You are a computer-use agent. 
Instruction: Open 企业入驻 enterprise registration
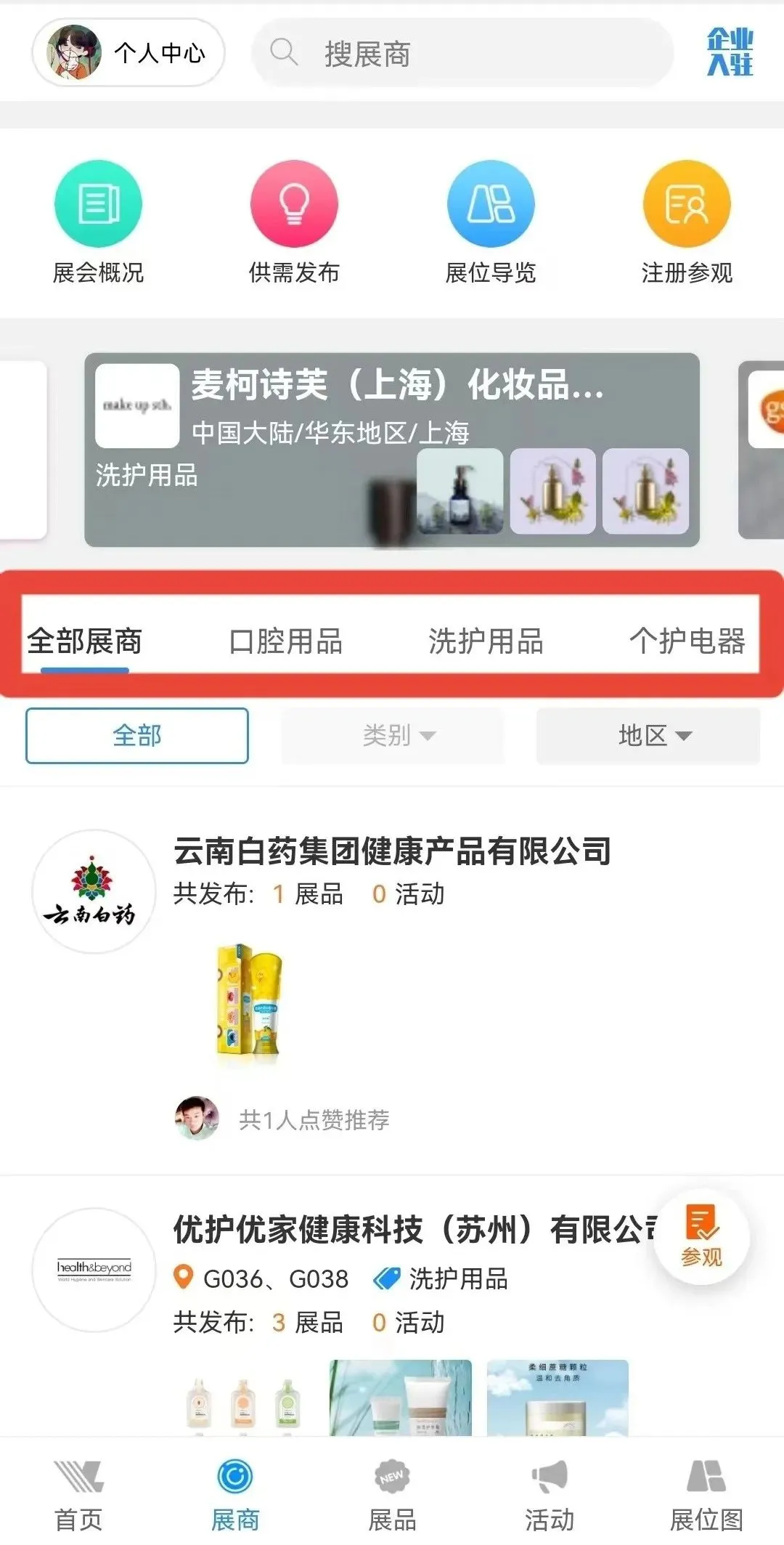(x=730, y=52)
